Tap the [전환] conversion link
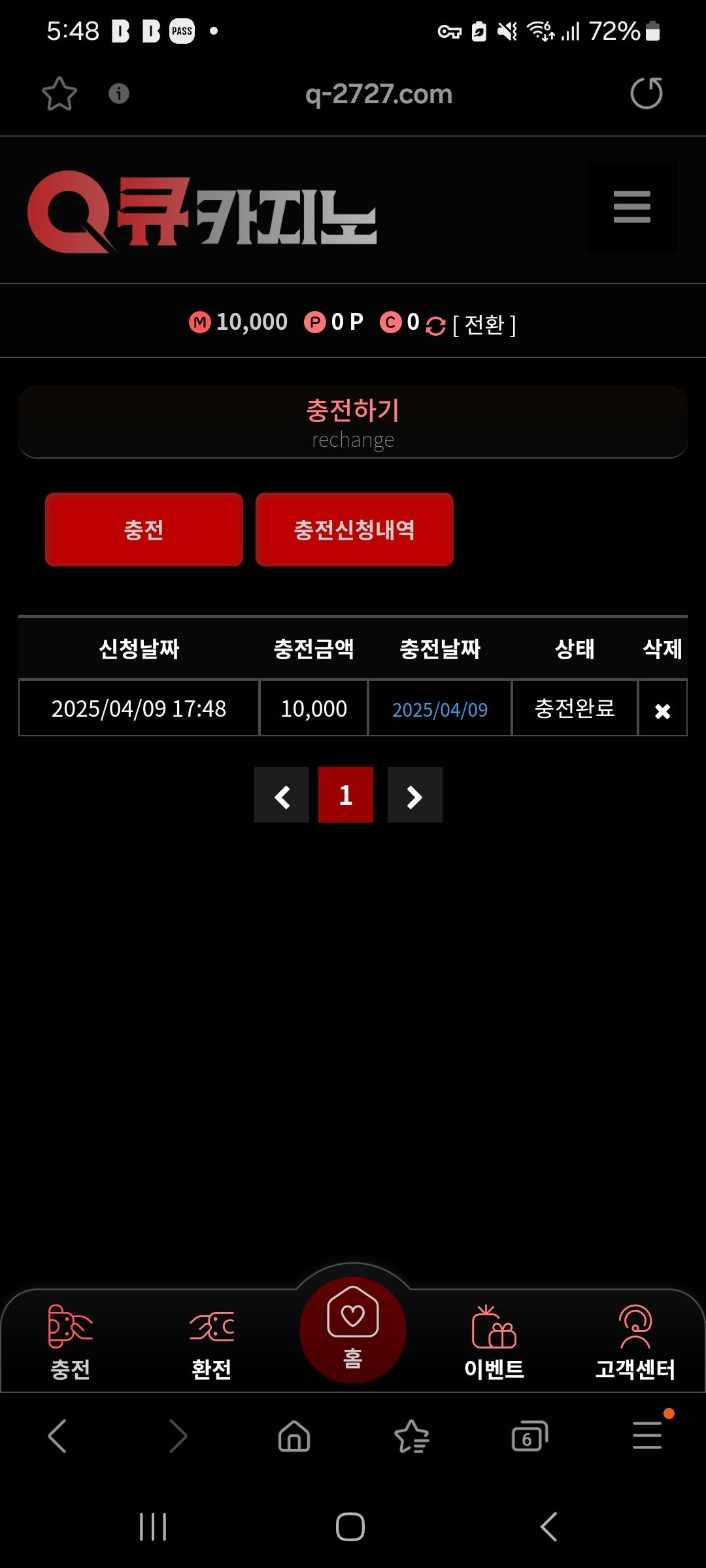This screenshot has height=1568, width=706. pos(484,324)
